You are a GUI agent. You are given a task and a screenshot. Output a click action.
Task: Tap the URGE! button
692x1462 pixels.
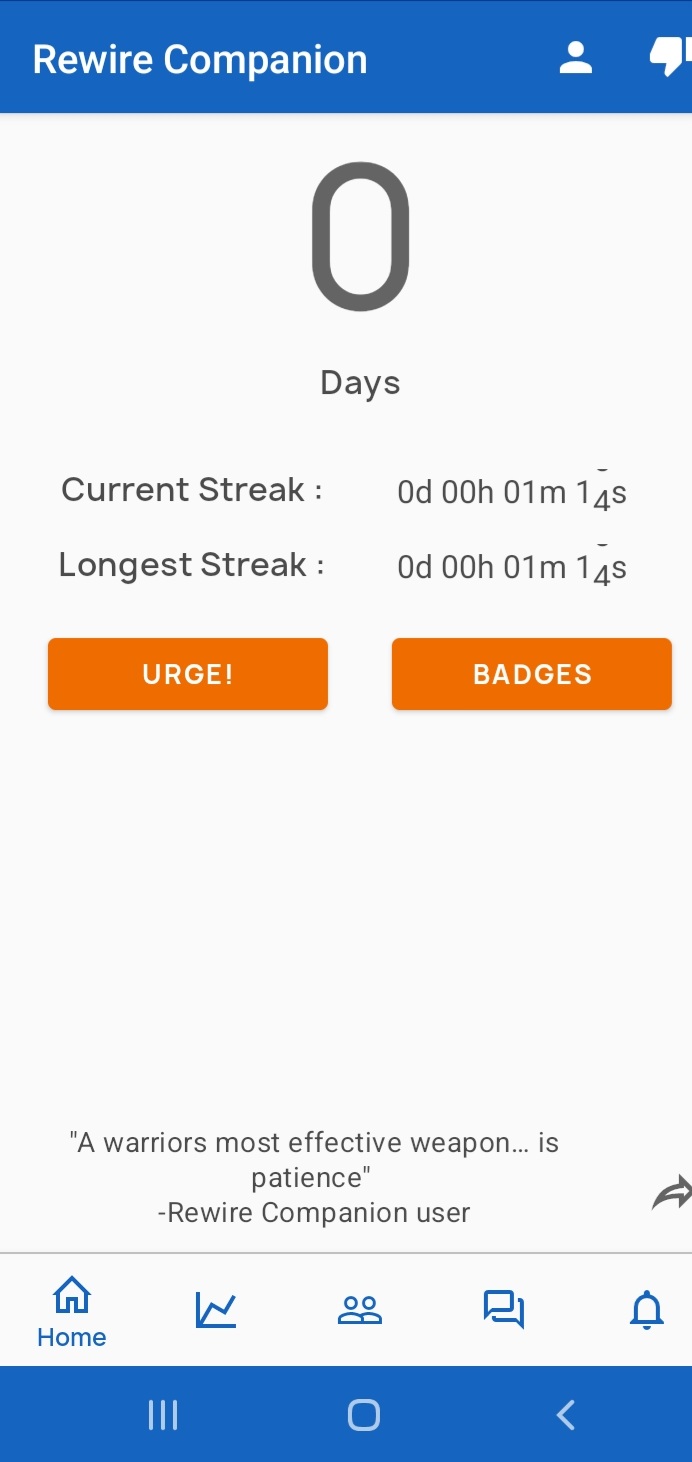tap(188, 674)
